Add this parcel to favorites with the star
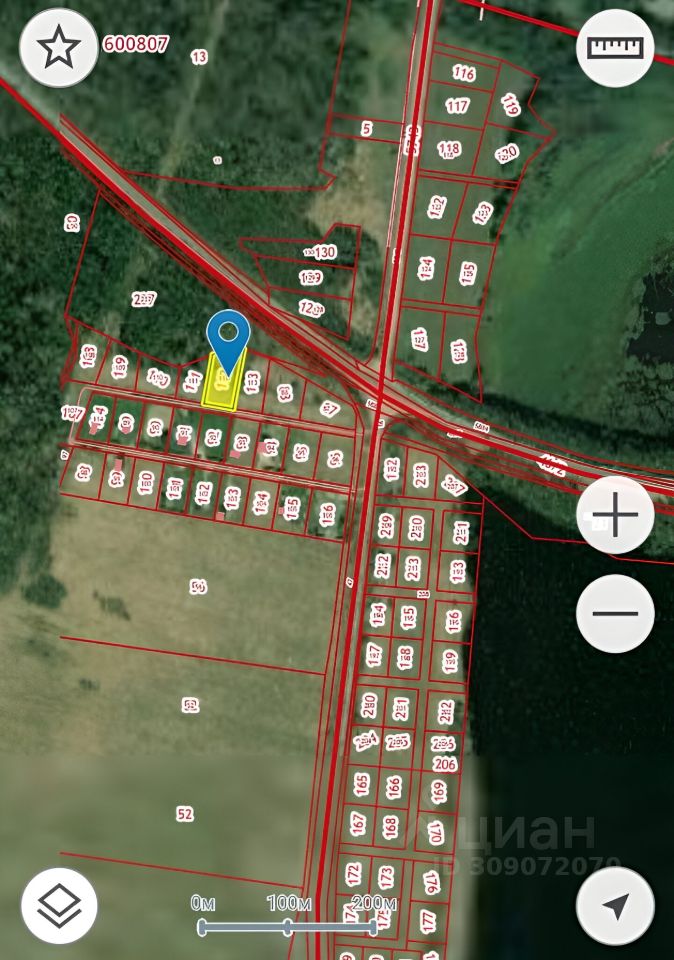 [x=59, y=47]
